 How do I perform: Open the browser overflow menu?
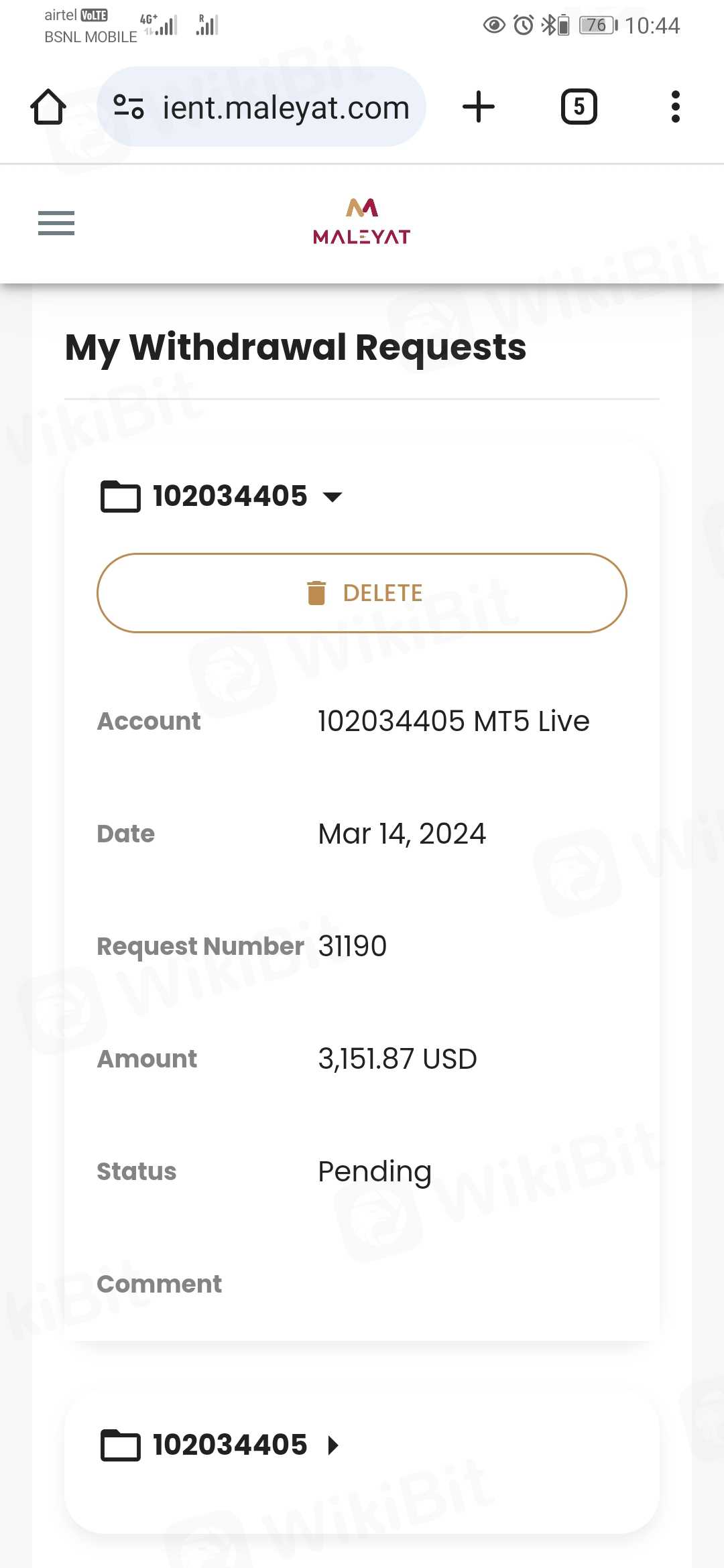tap(675, 107)
